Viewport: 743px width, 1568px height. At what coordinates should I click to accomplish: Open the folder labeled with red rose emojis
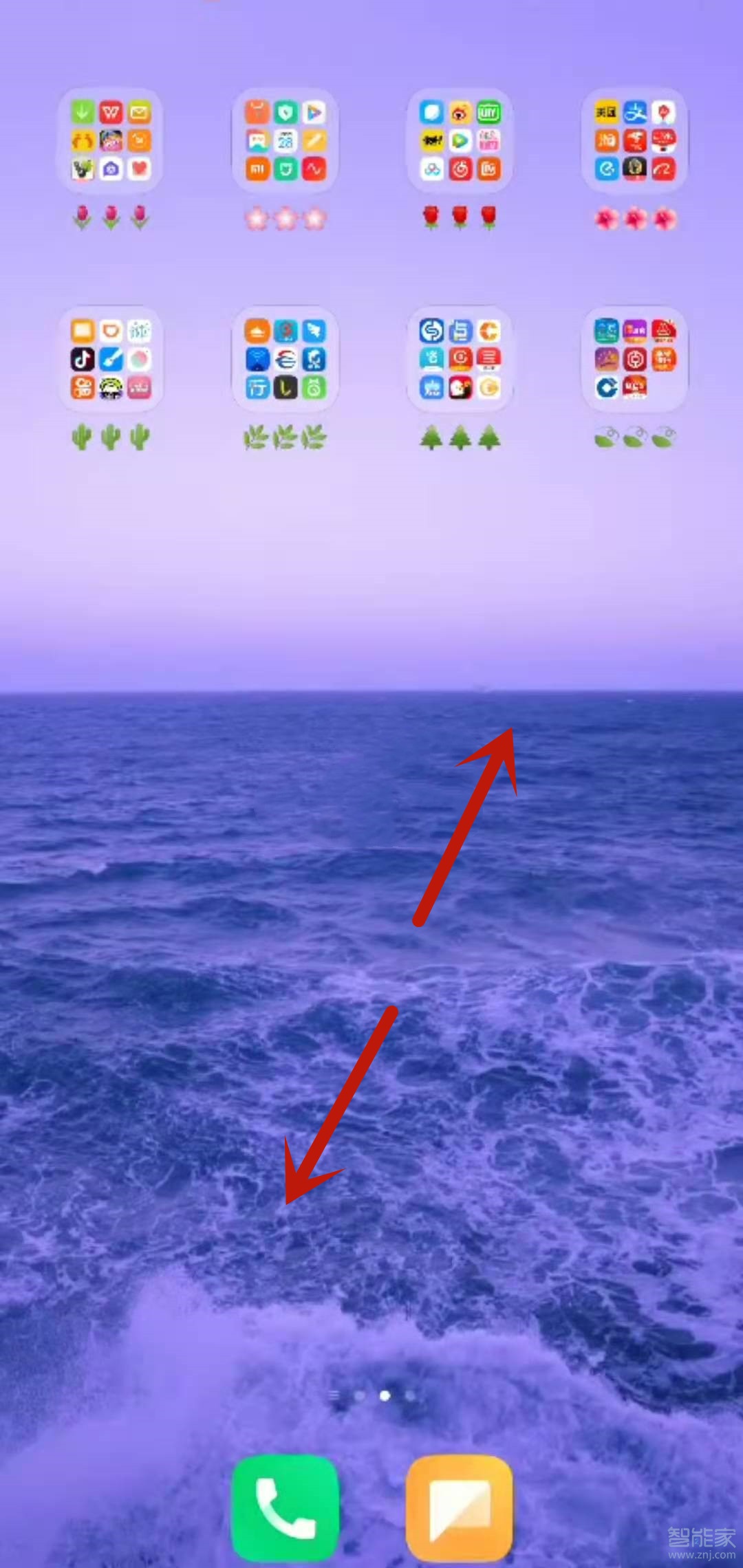(x=460, y=141)
